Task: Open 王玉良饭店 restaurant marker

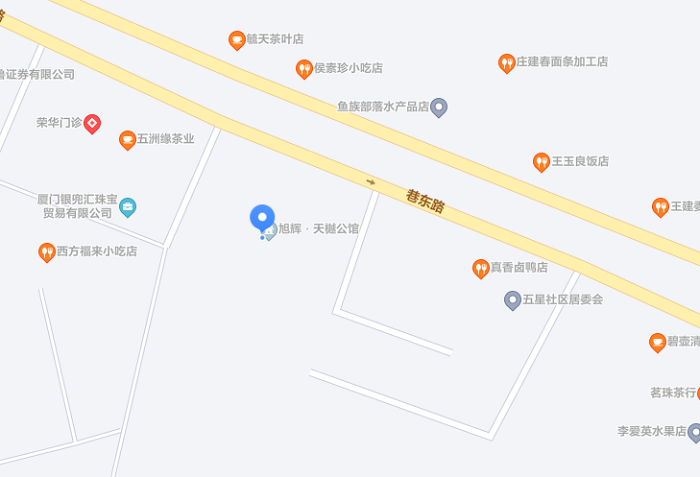Action: coord(541,162)
